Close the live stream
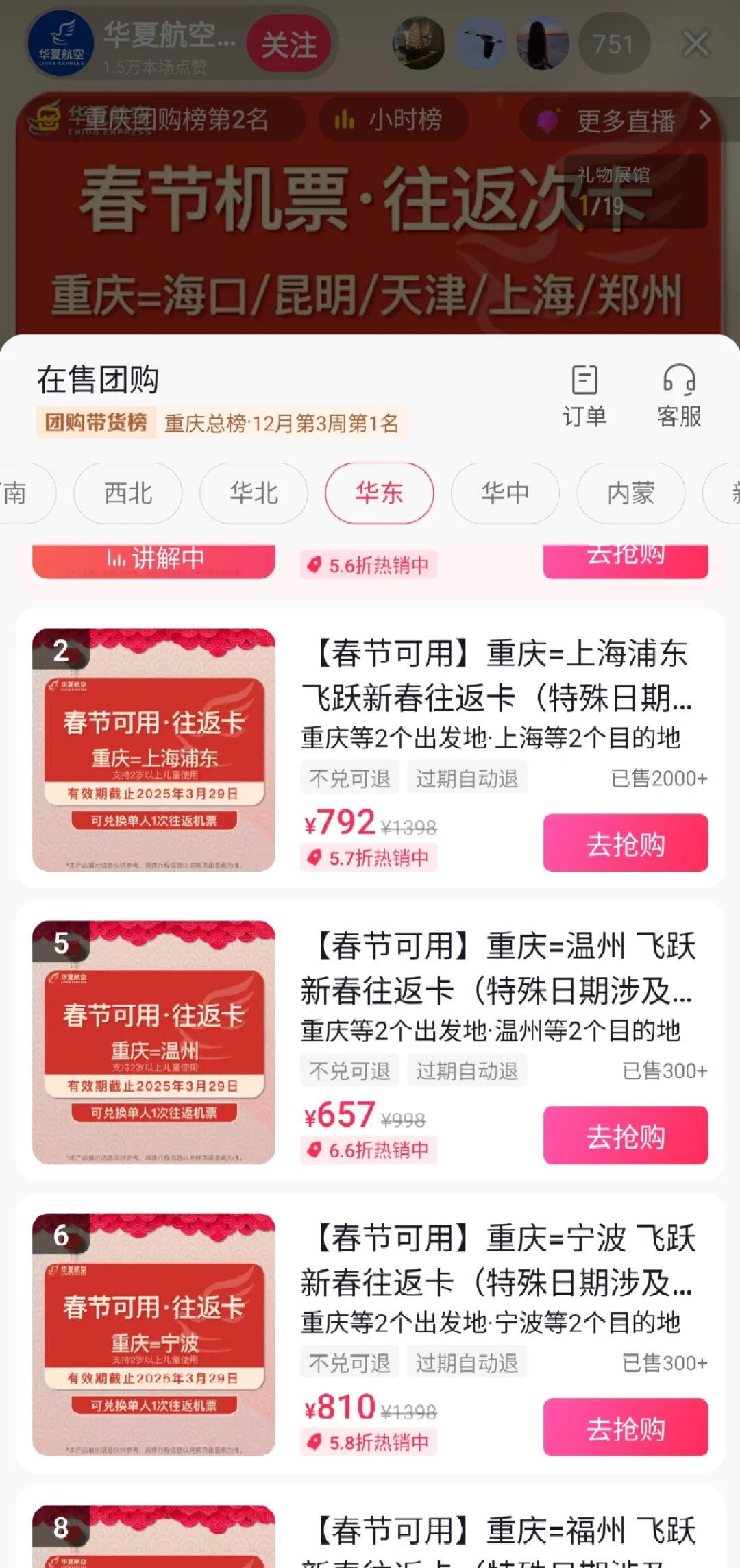Image resolution: width=740 pixels, height=1568 pixels. coord(695,45)
